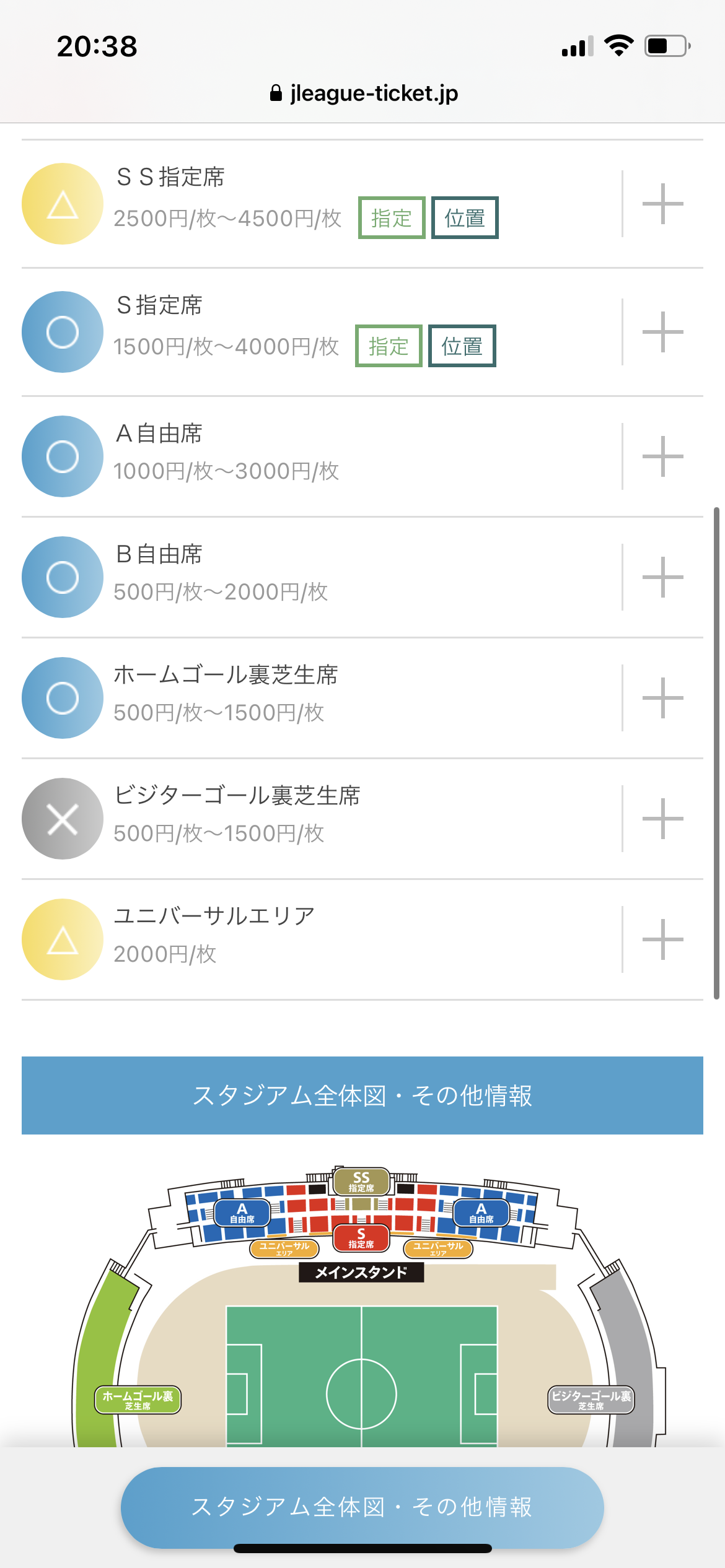Expand the Ｂ自由席 plus icon
The height and width of the screenshot is (1568, 725).
(662, 577)
